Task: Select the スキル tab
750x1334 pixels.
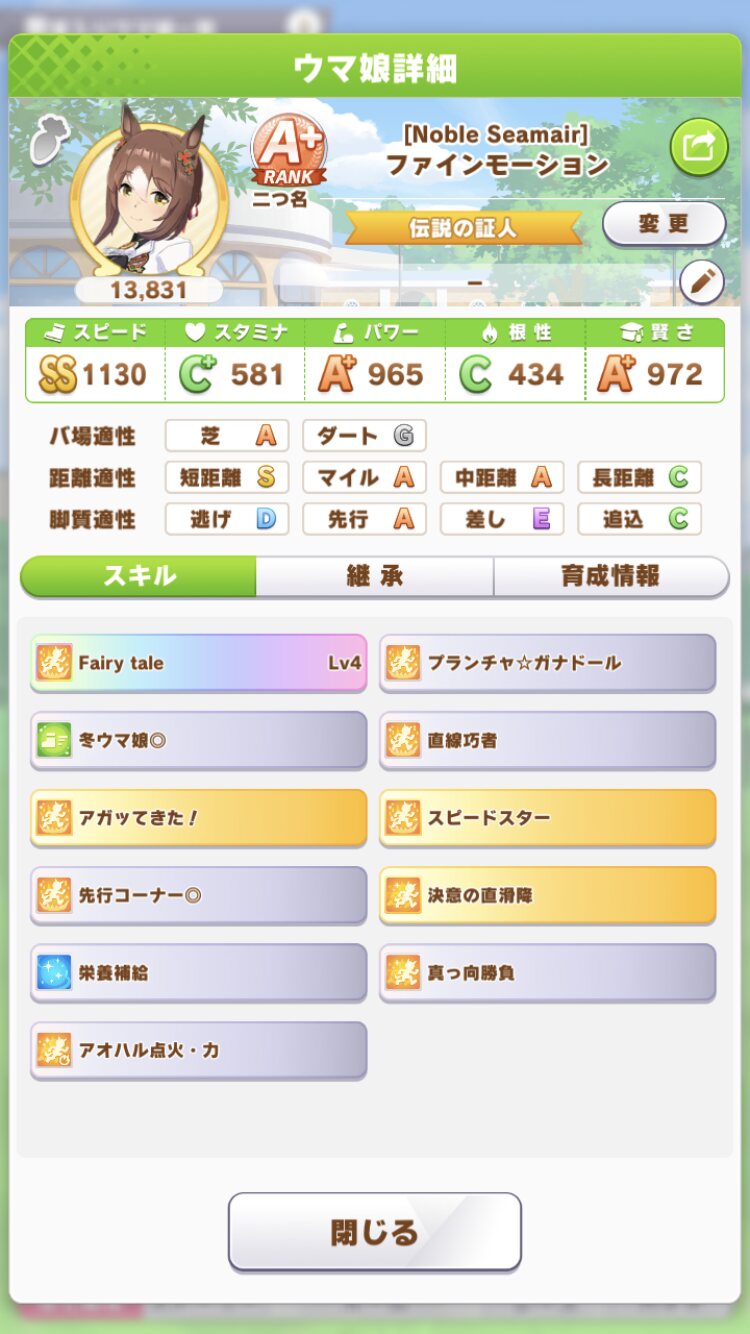Action: click(139, 576)
